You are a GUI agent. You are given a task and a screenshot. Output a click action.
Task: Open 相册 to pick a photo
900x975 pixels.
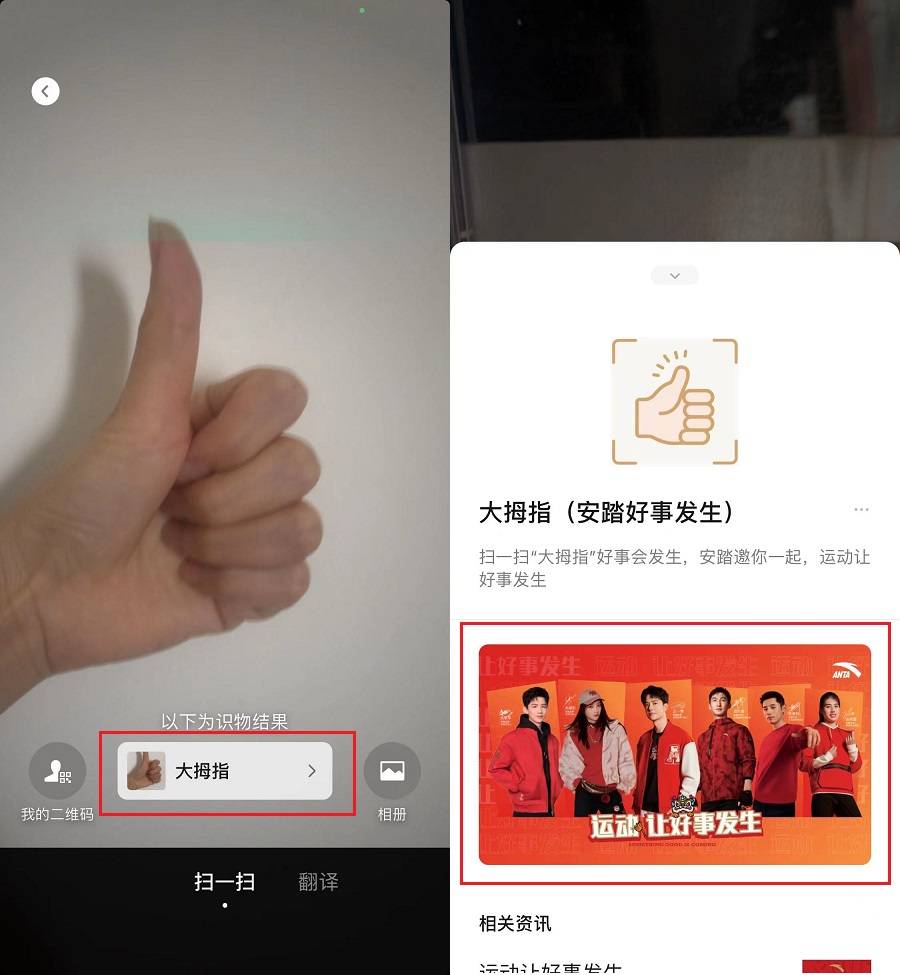click(x=392, y=772)
